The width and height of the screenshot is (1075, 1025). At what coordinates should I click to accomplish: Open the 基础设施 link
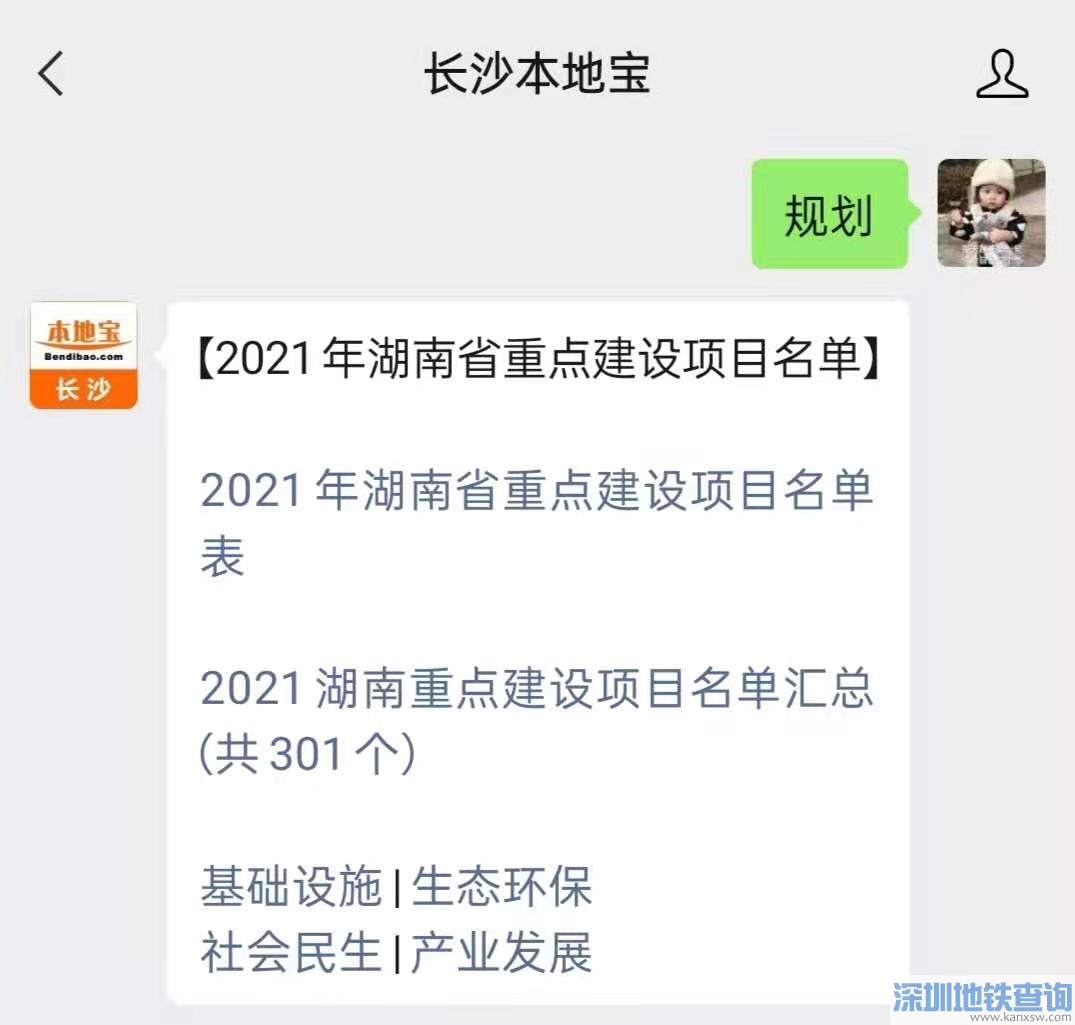[291, 887]
